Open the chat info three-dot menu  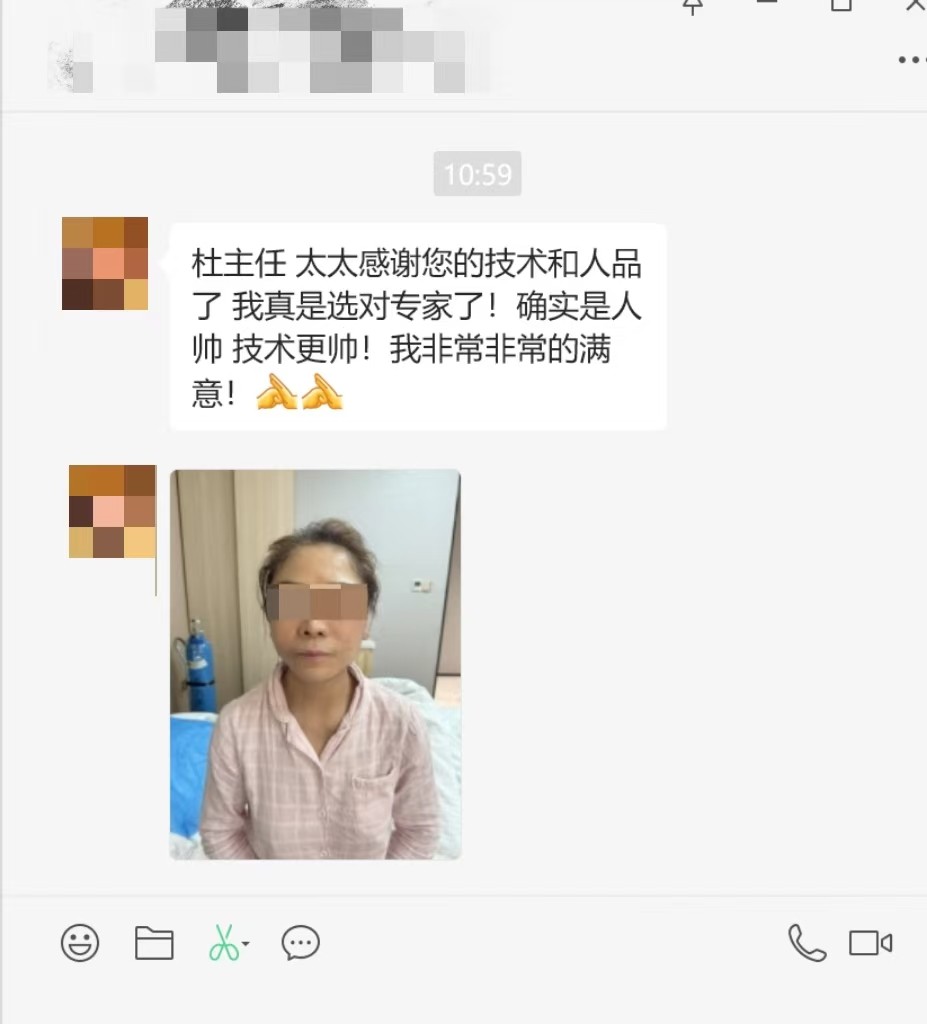point(911,60)
